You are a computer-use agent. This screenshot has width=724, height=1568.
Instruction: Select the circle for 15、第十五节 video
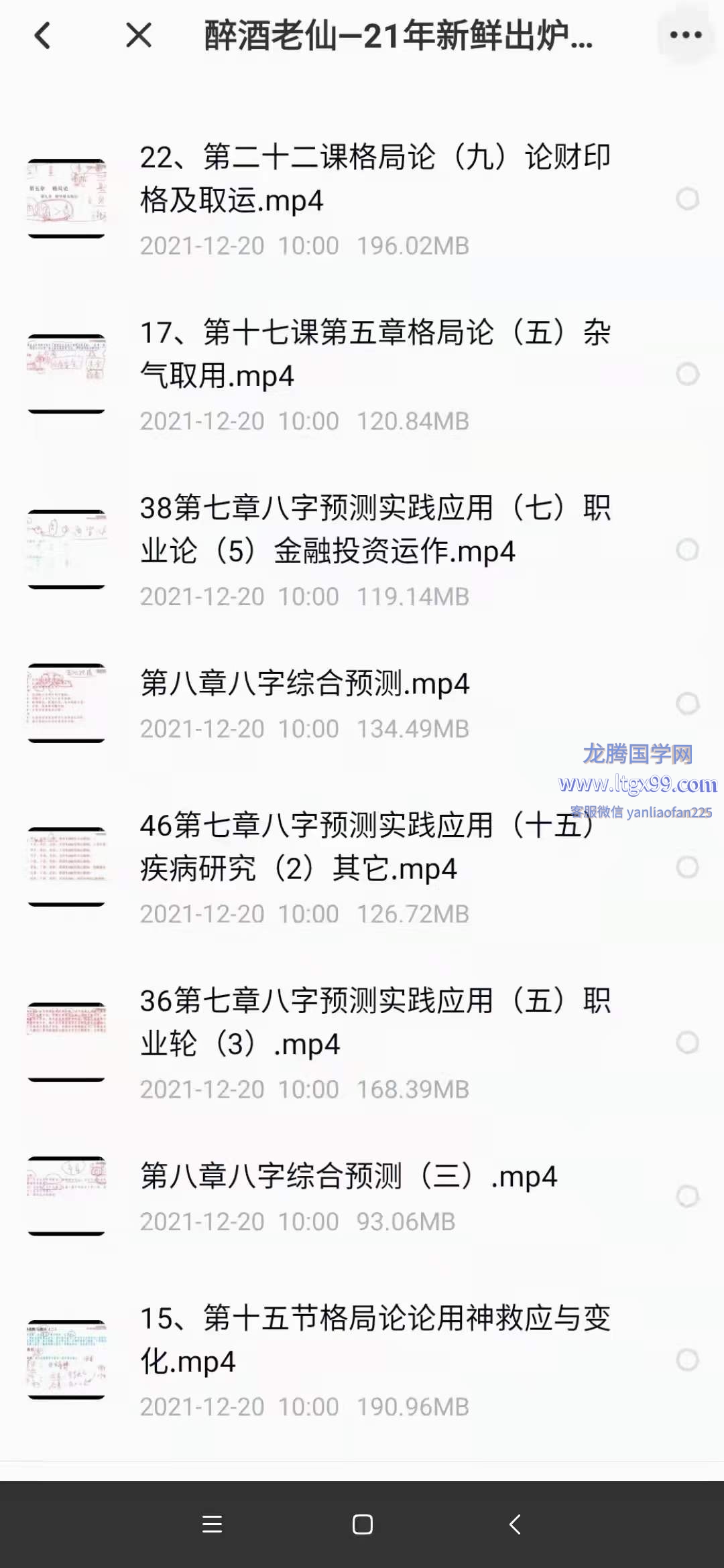coord(687,1360)
